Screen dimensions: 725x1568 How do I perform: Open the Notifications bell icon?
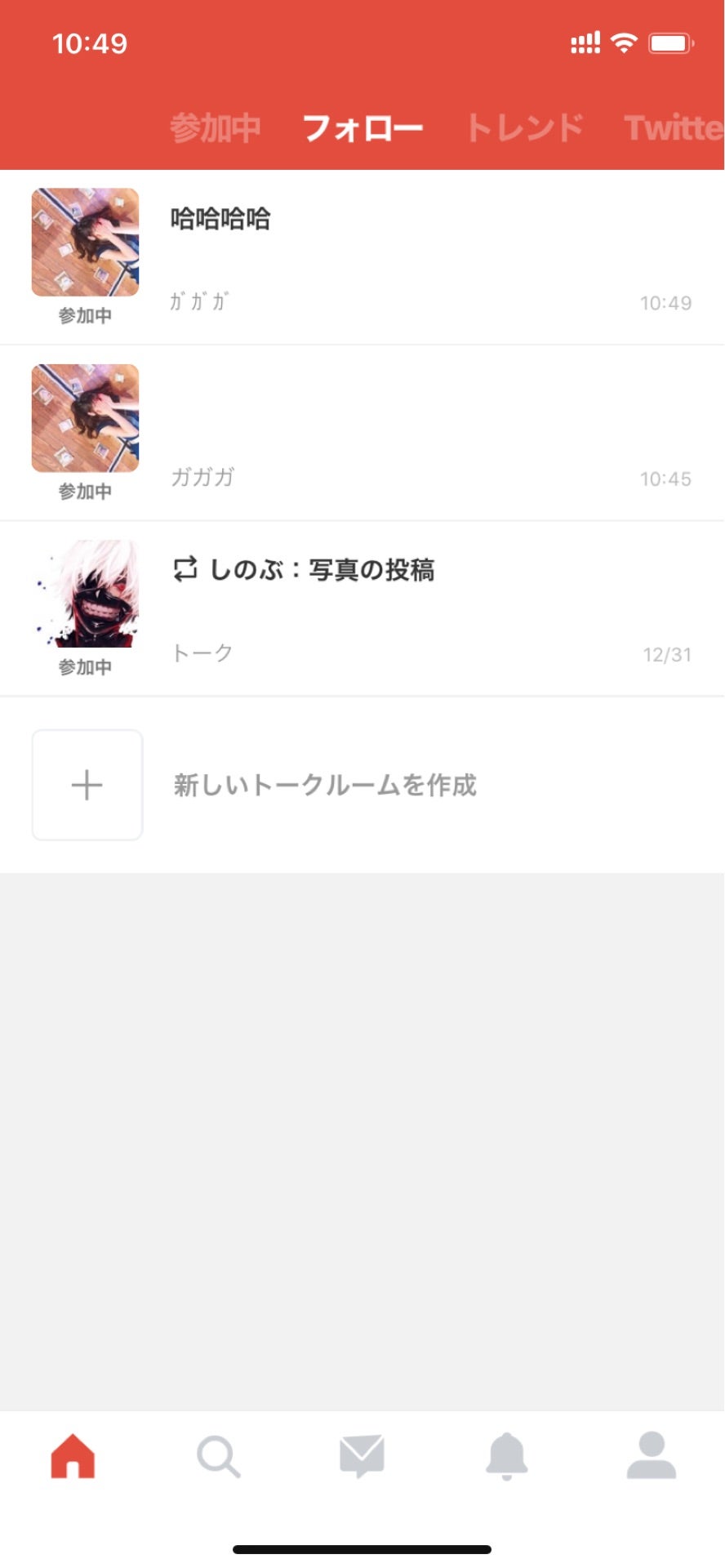(507, 1460)
